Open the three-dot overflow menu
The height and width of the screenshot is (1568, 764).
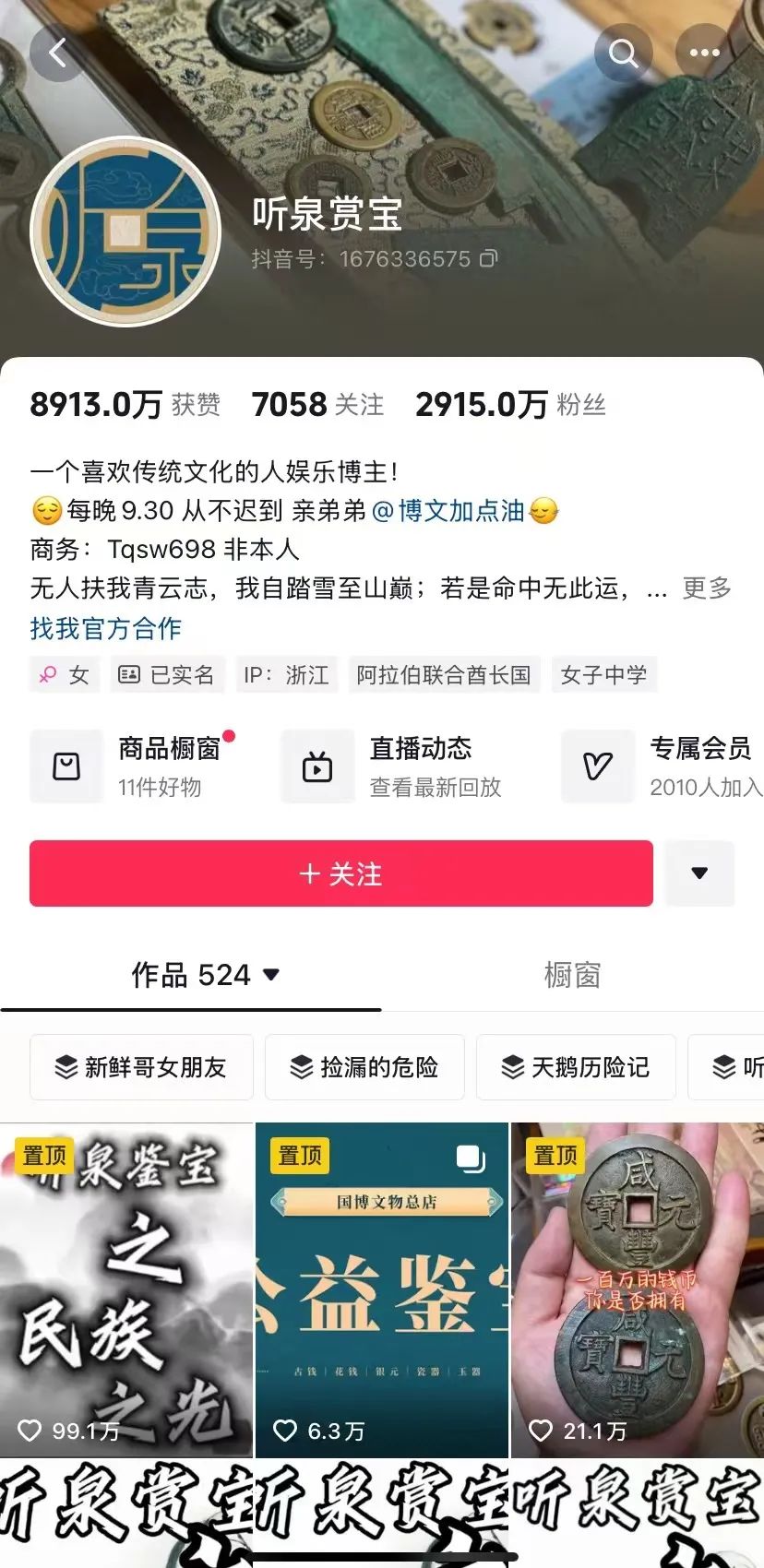click(x=705, y=53)
